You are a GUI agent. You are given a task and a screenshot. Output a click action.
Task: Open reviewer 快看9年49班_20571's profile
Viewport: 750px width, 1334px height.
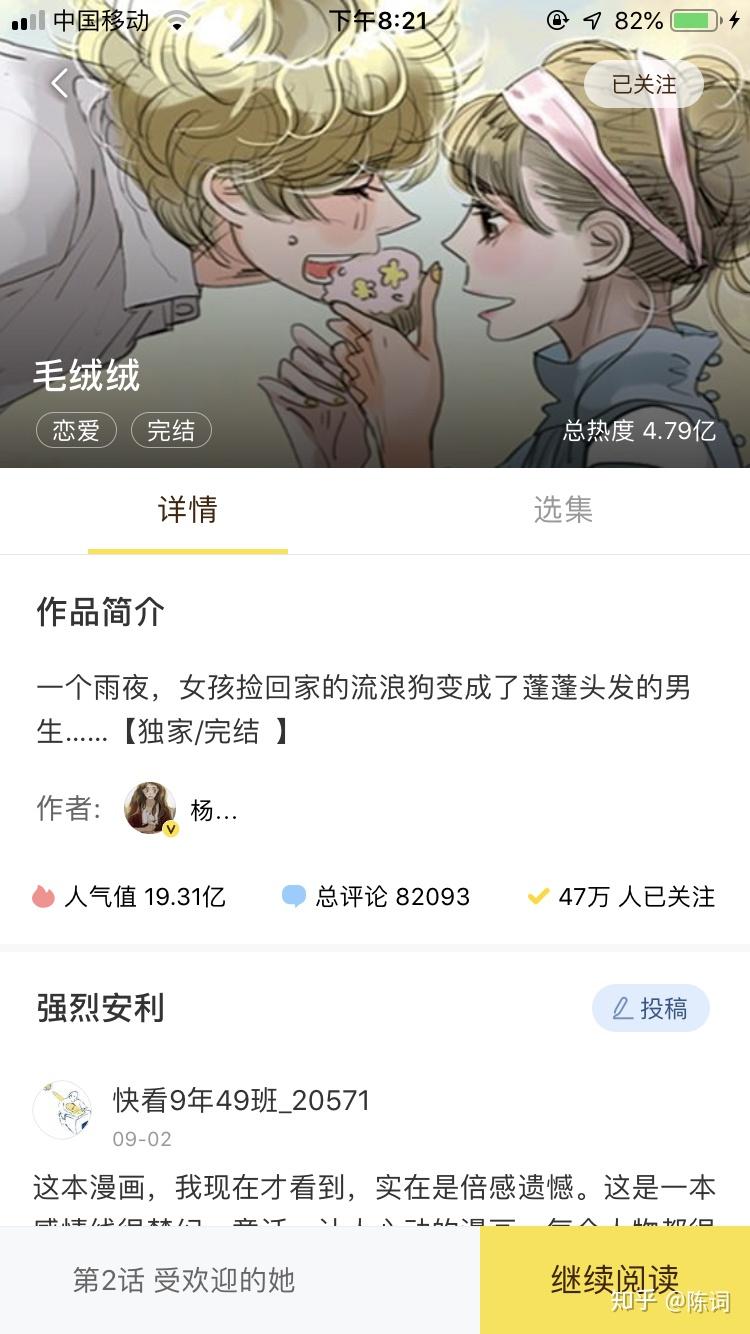coord(63,1109)
